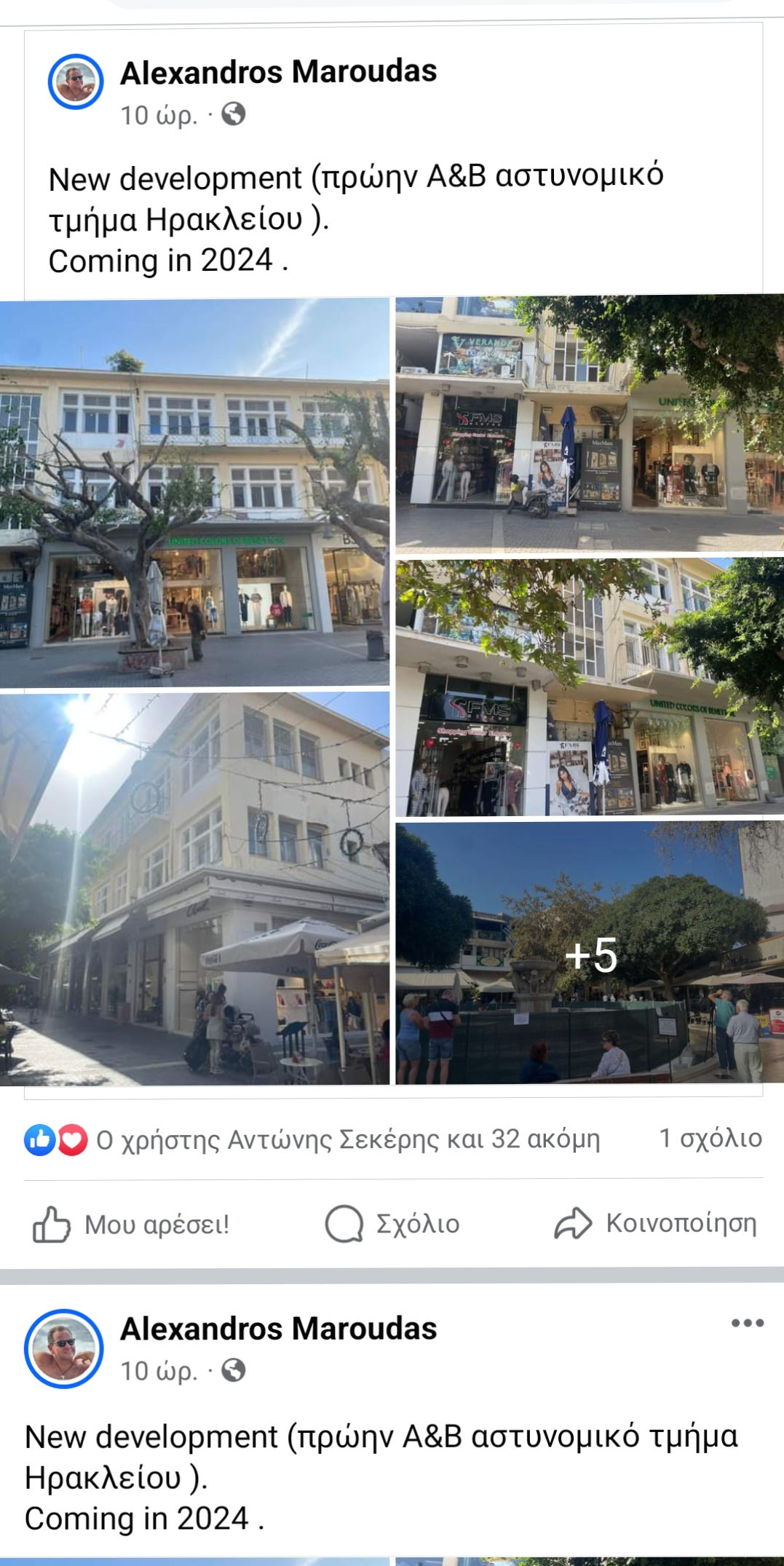View the 1 σχόλιο comment link
The height and width of the screenshot is (1566, 784).
[x=710, y=1139]
